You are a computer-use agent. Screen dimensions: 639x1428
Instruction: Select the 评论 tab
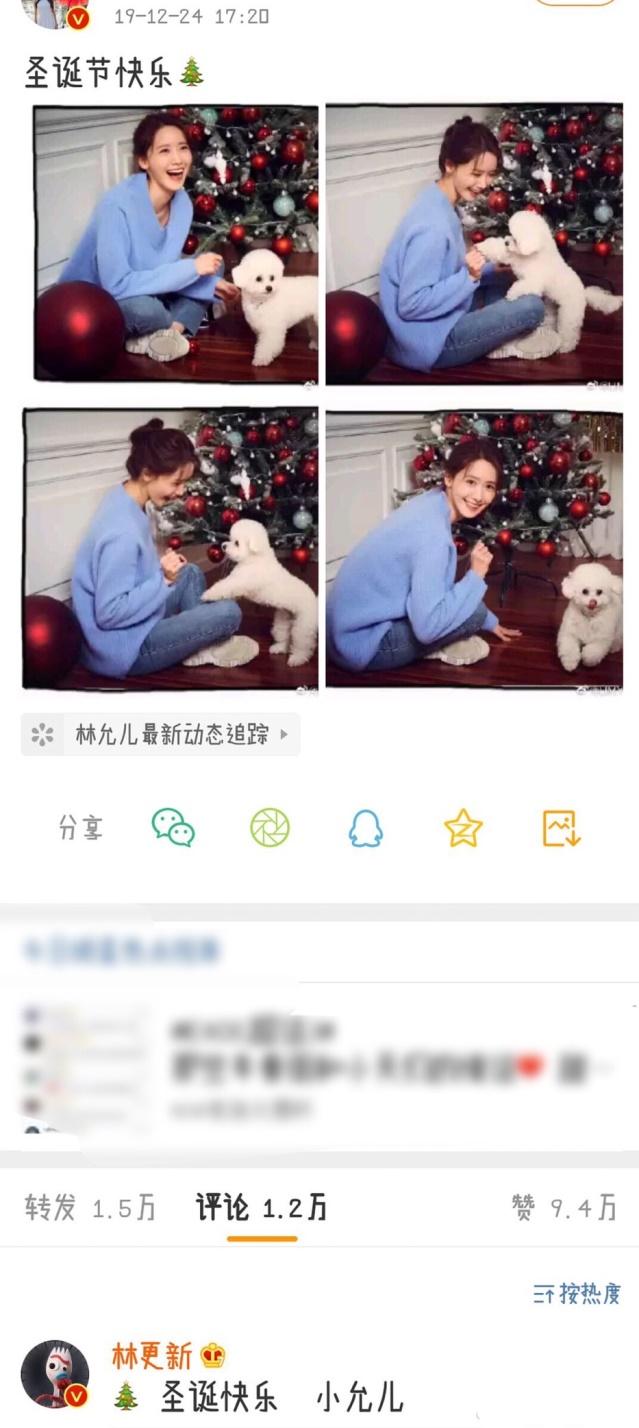[x=262, y=1208]
